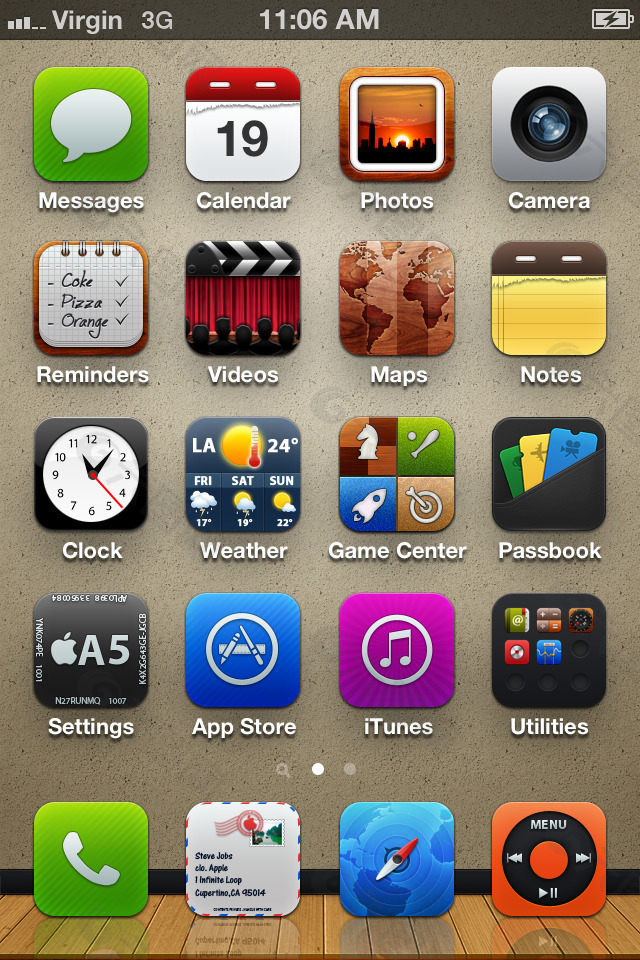The height and width of the screenshot is (960, 640).
Task: Check the Weather app
Action: coord(243,474)
